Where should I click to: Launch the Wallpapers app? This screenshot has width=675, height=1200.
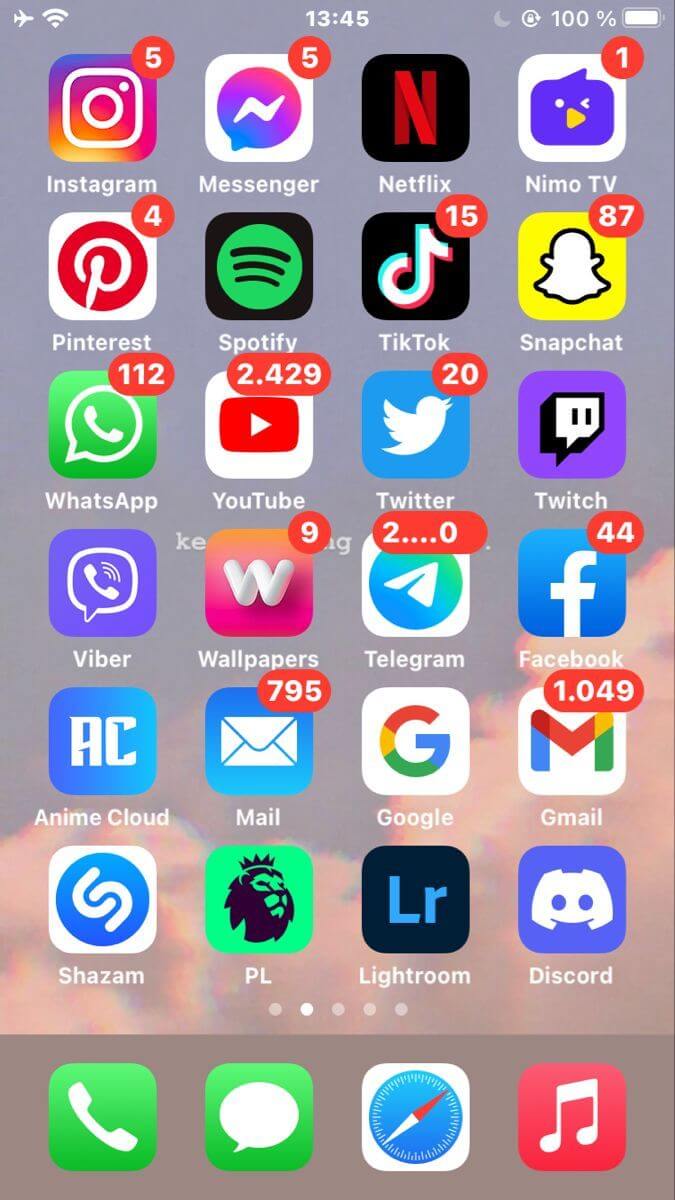[x=259, y=583]
